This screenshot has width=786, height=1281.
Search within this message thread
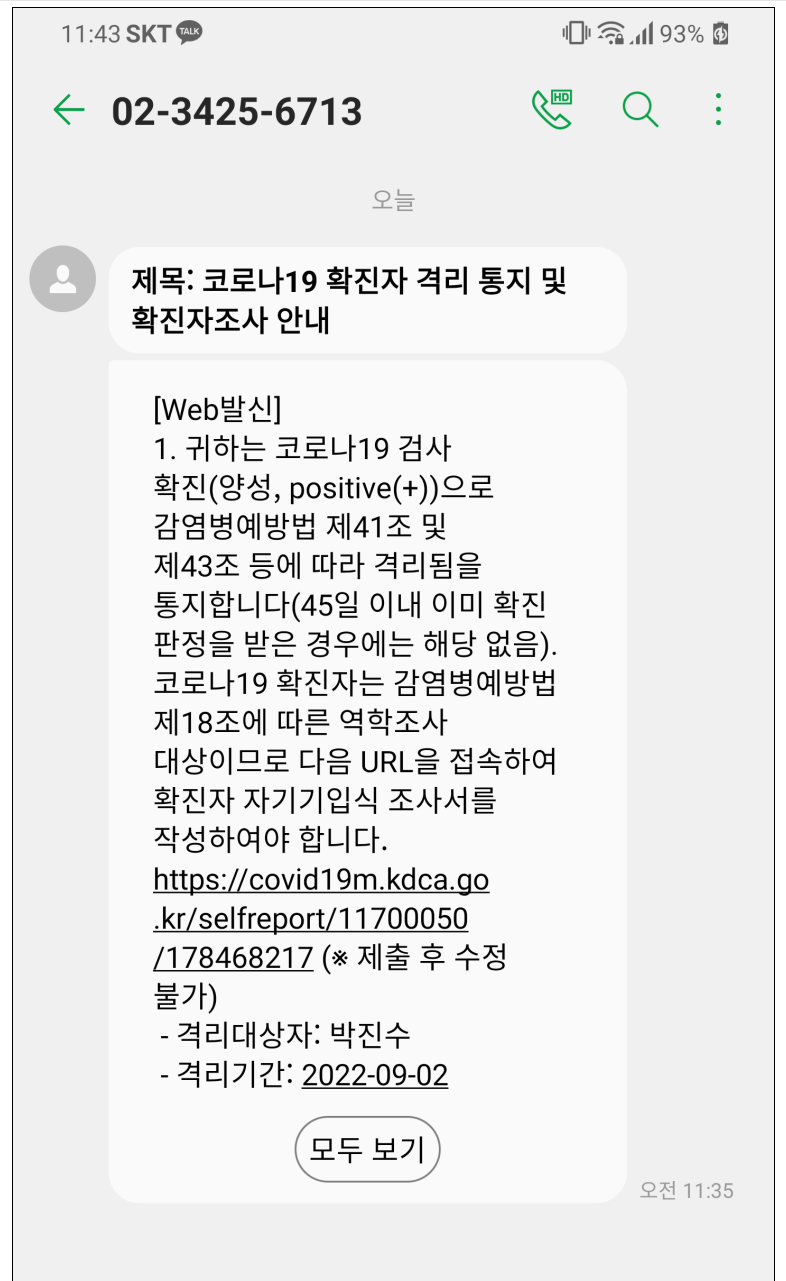coord(640,109)
